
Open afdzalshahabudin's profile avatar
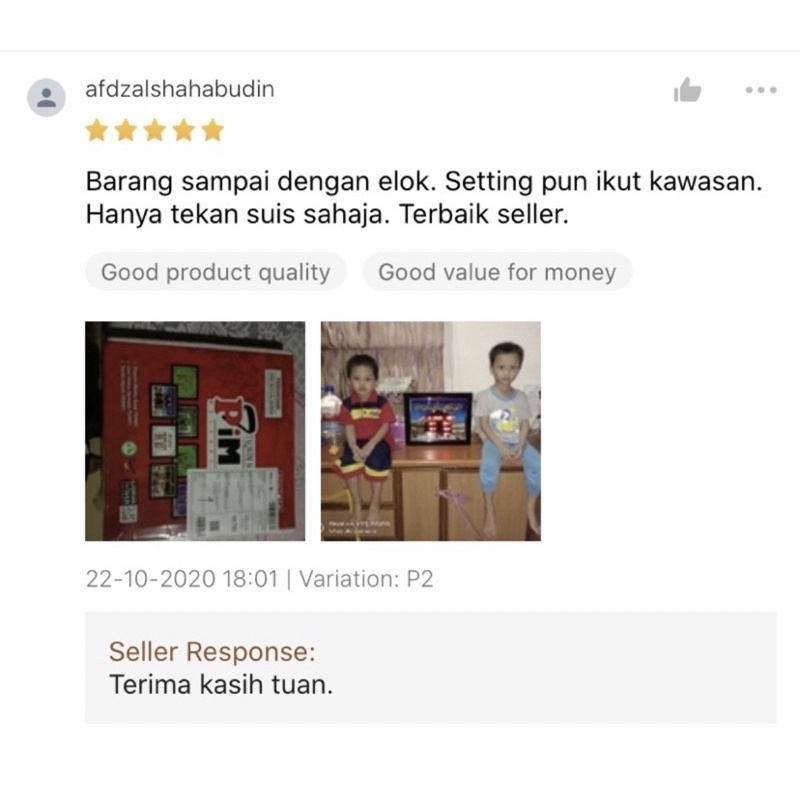click(x=46, y=97)
